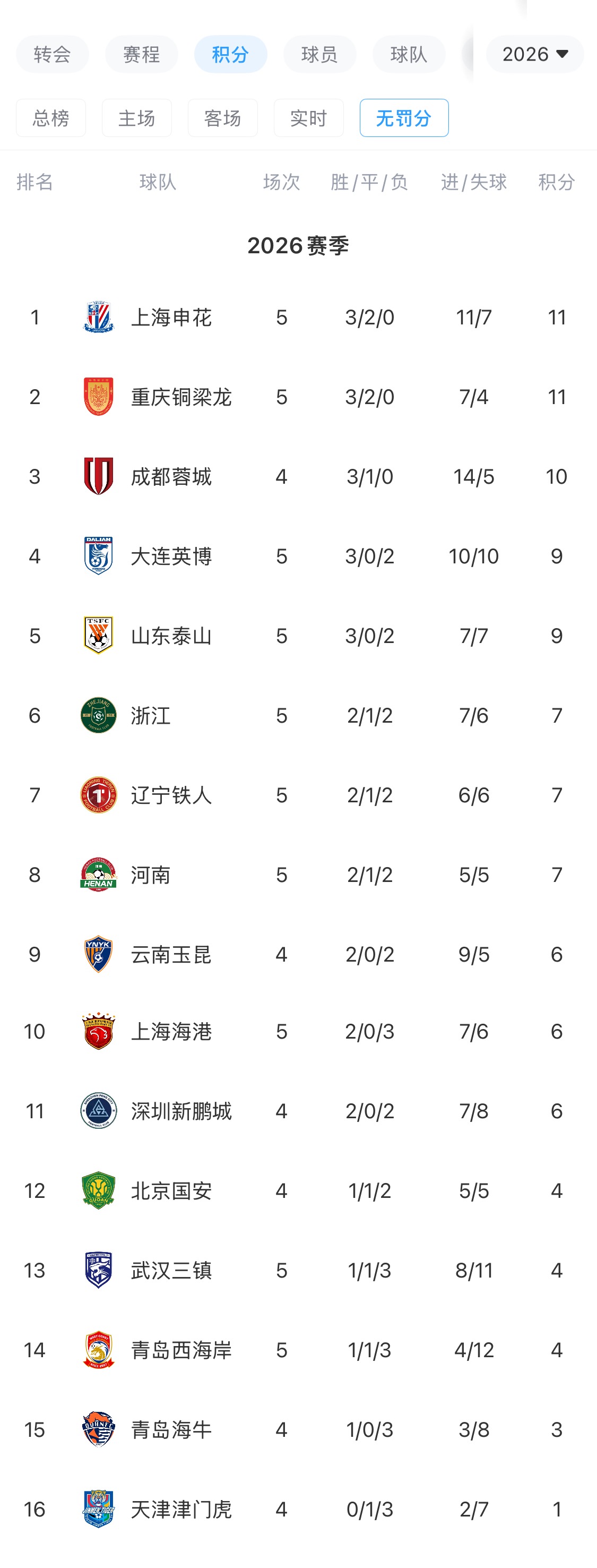Open the 赛程 tab
597x1568 pixels.
pyautogui.click(x=141, y=55)
